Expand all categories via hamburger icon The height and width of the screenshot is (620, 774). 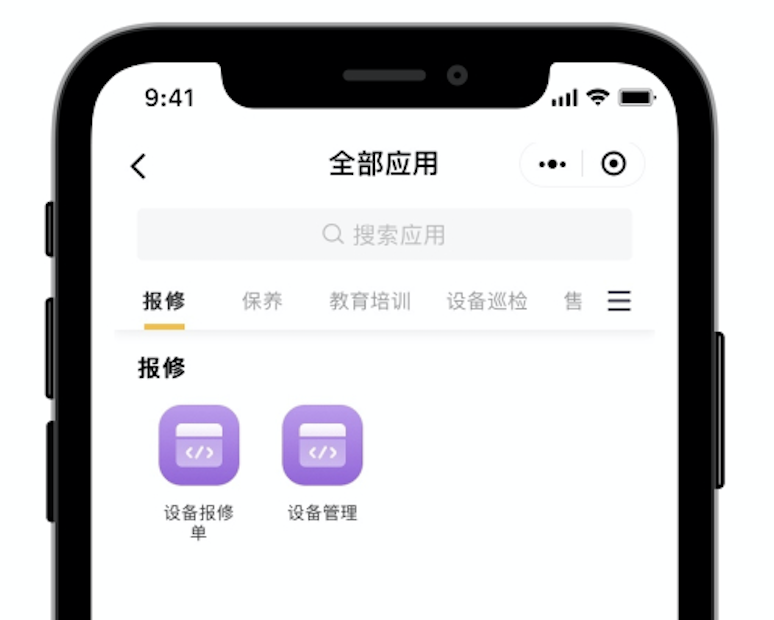point(619,301)
